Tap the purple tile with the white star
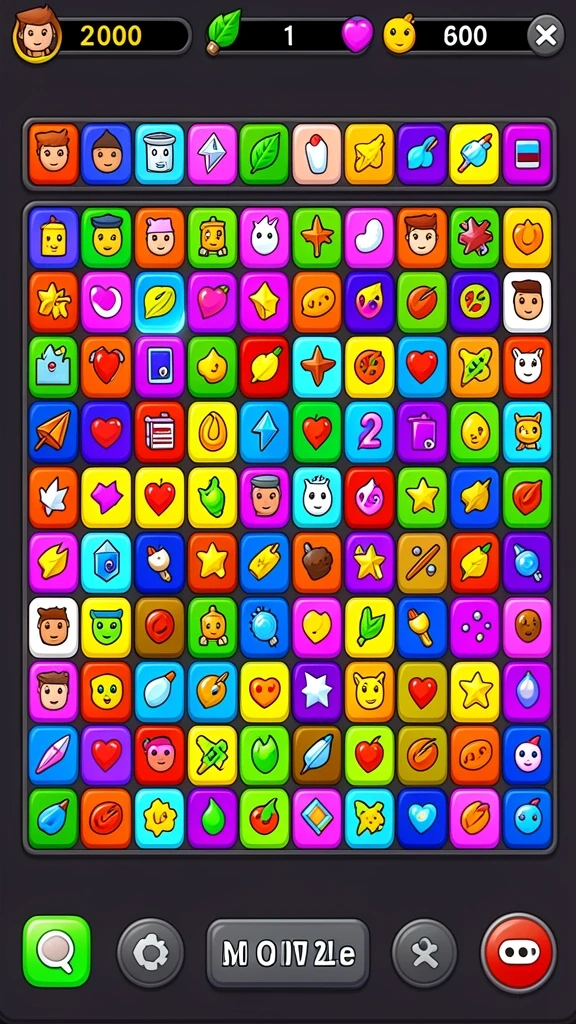This screenshot has height=1024, width=576. pyautogui.click(x=317, y=692)
